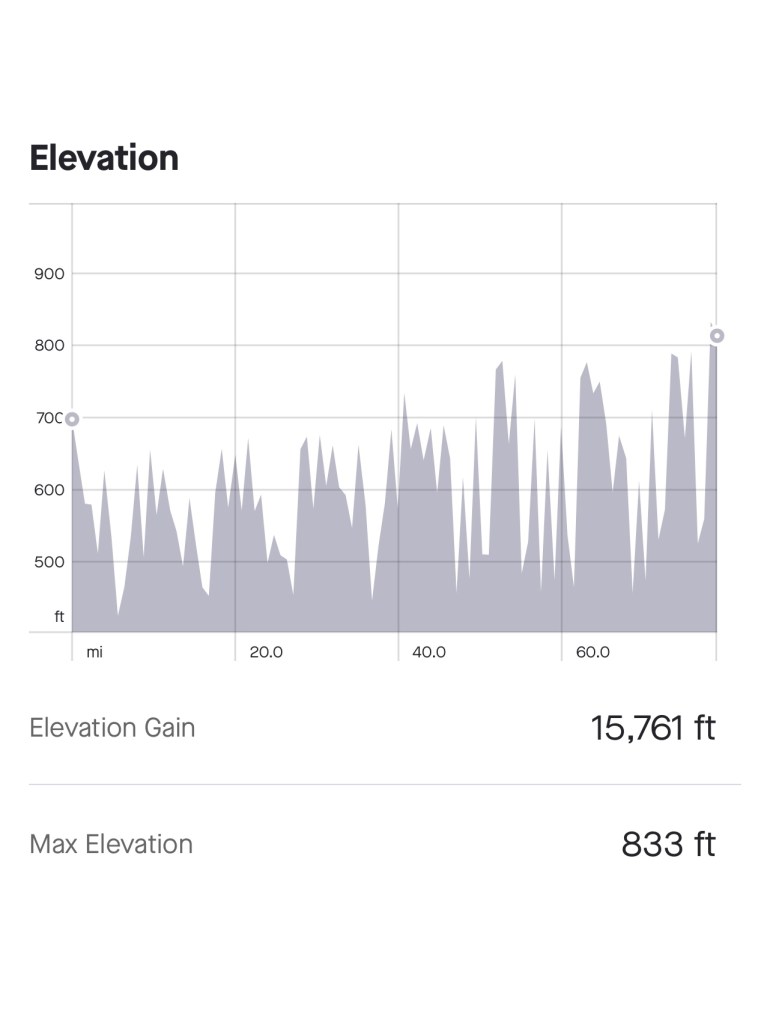Screen dimensions: 767x1023
Task: Select the start marker on the elevation chart
Action: [72, 419]
